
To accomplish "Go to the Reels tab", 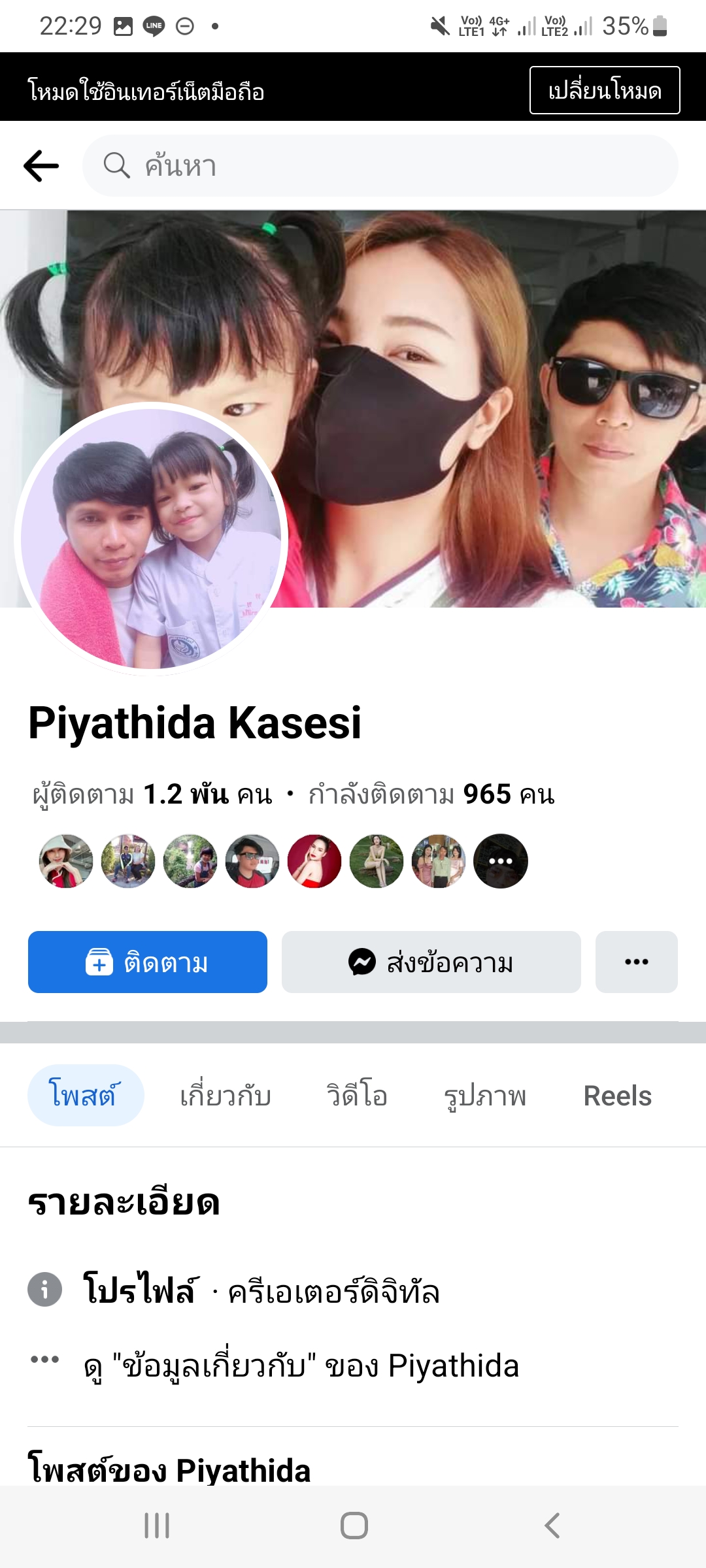I will pos(617,1096).
